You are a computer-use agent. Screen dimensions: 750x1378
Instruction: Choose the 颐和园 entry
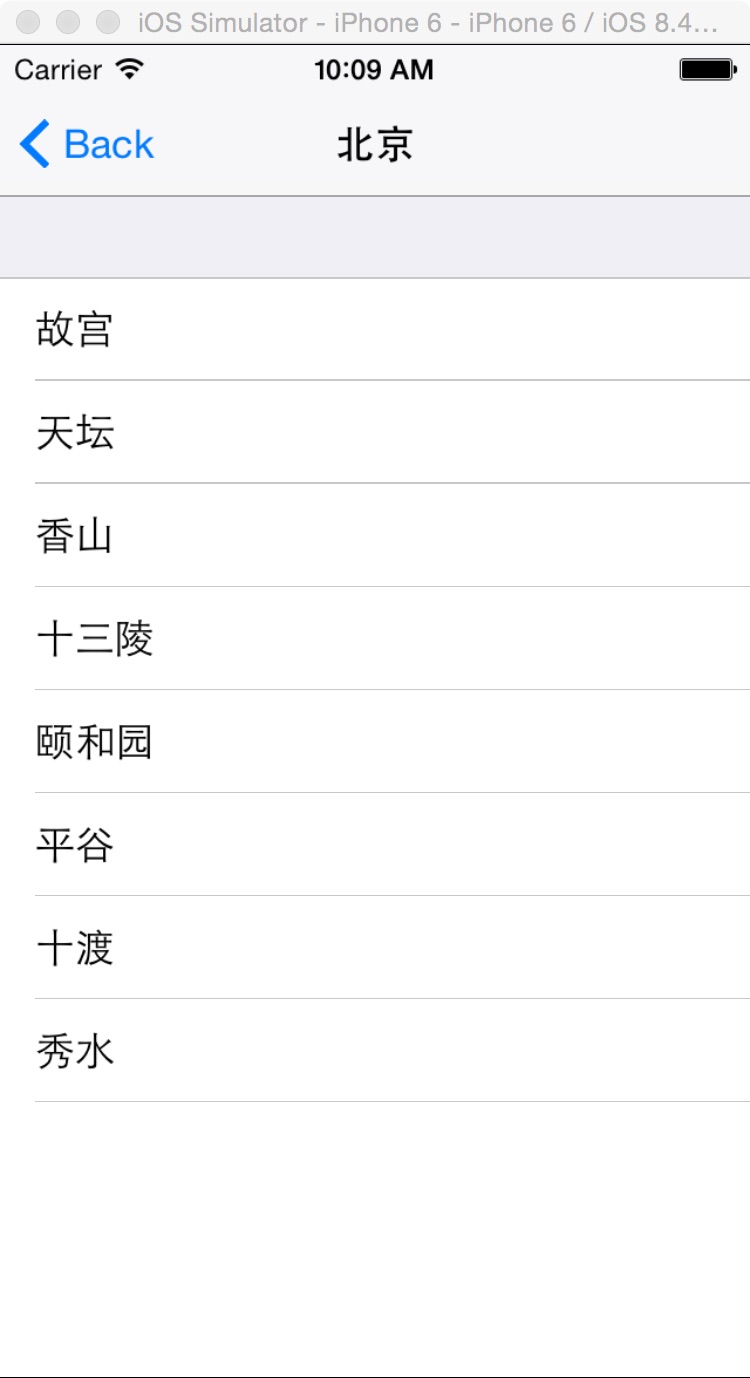click(x=95, y=742)
